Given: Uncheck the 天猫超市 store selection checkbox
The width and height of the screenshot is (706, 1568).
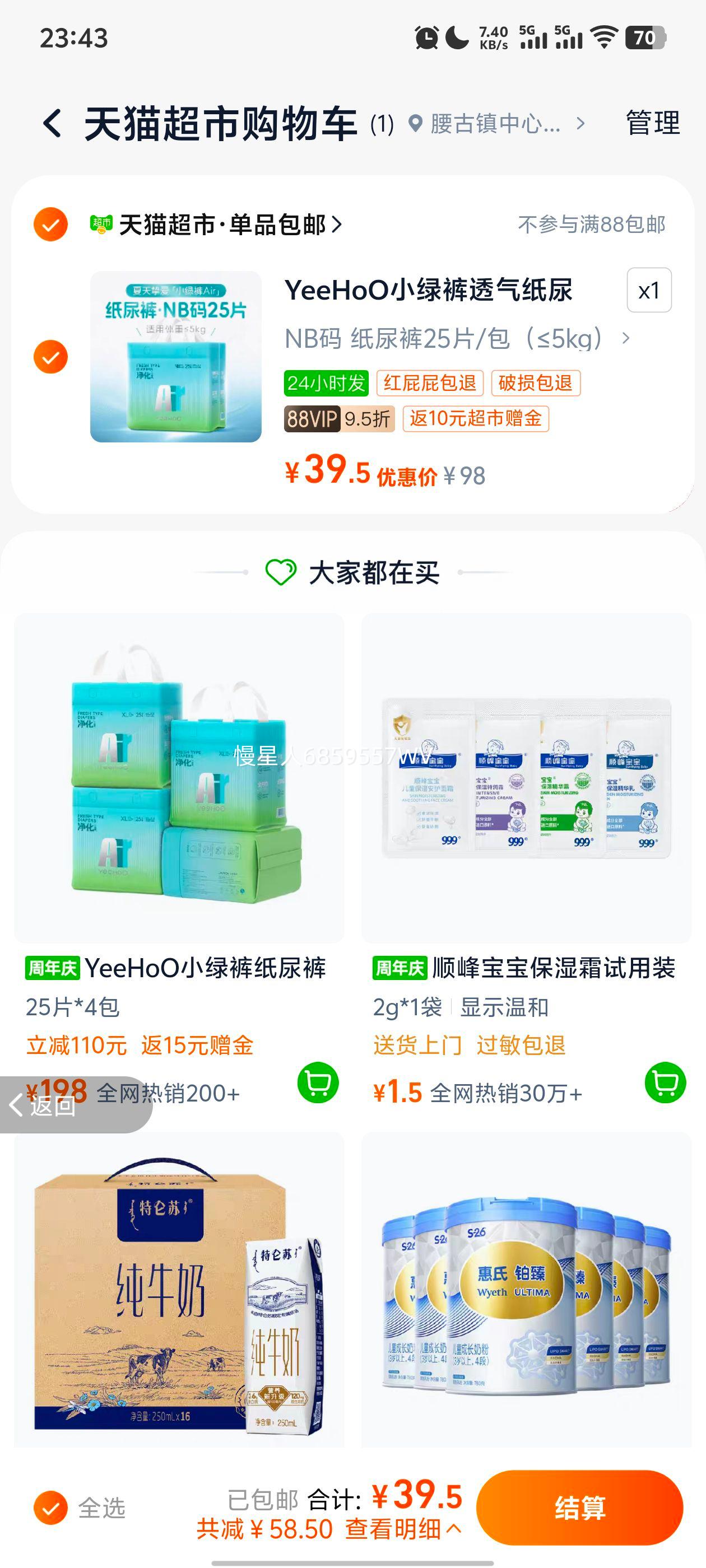Looking at the screenshot, I should pos(50,224).
